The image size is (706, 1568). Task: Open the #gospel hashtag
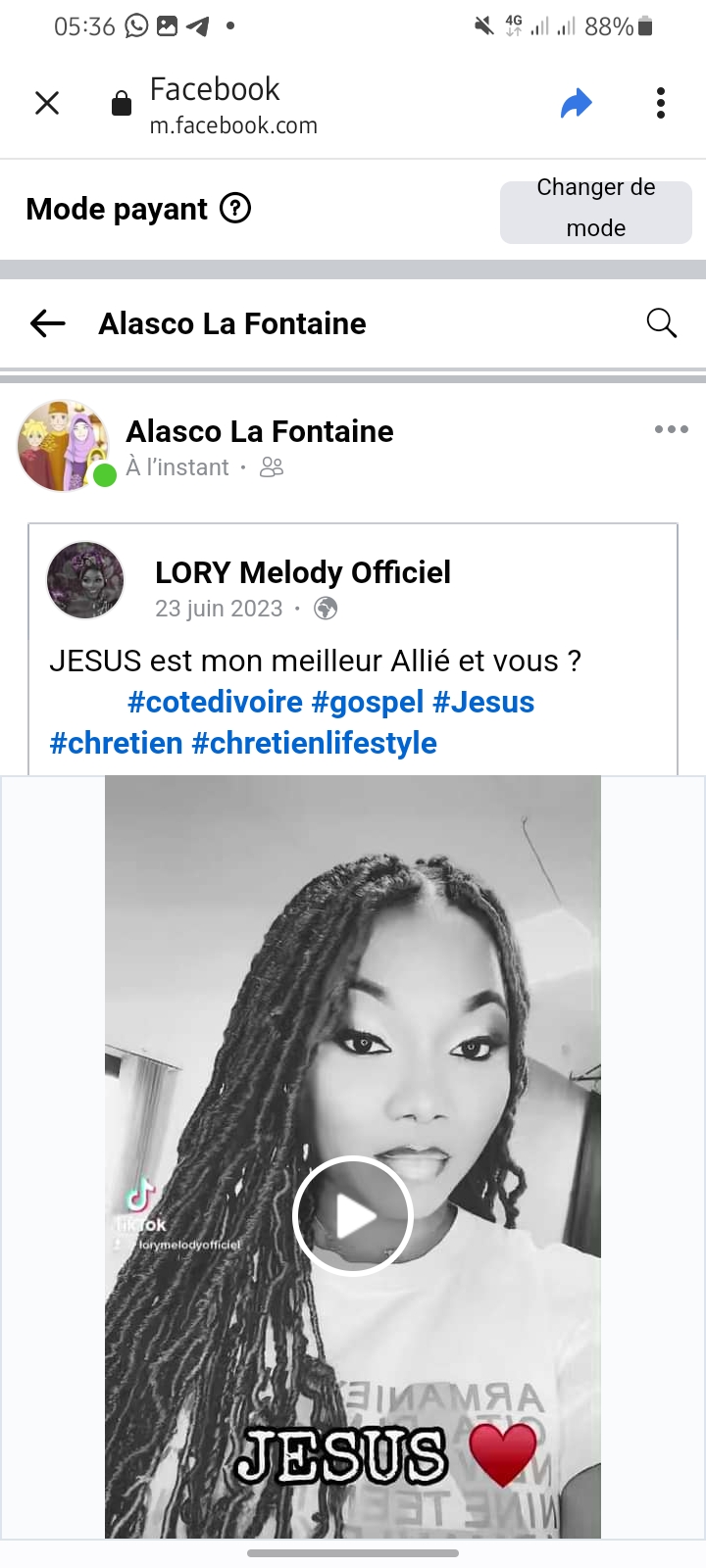pos(368,702)
